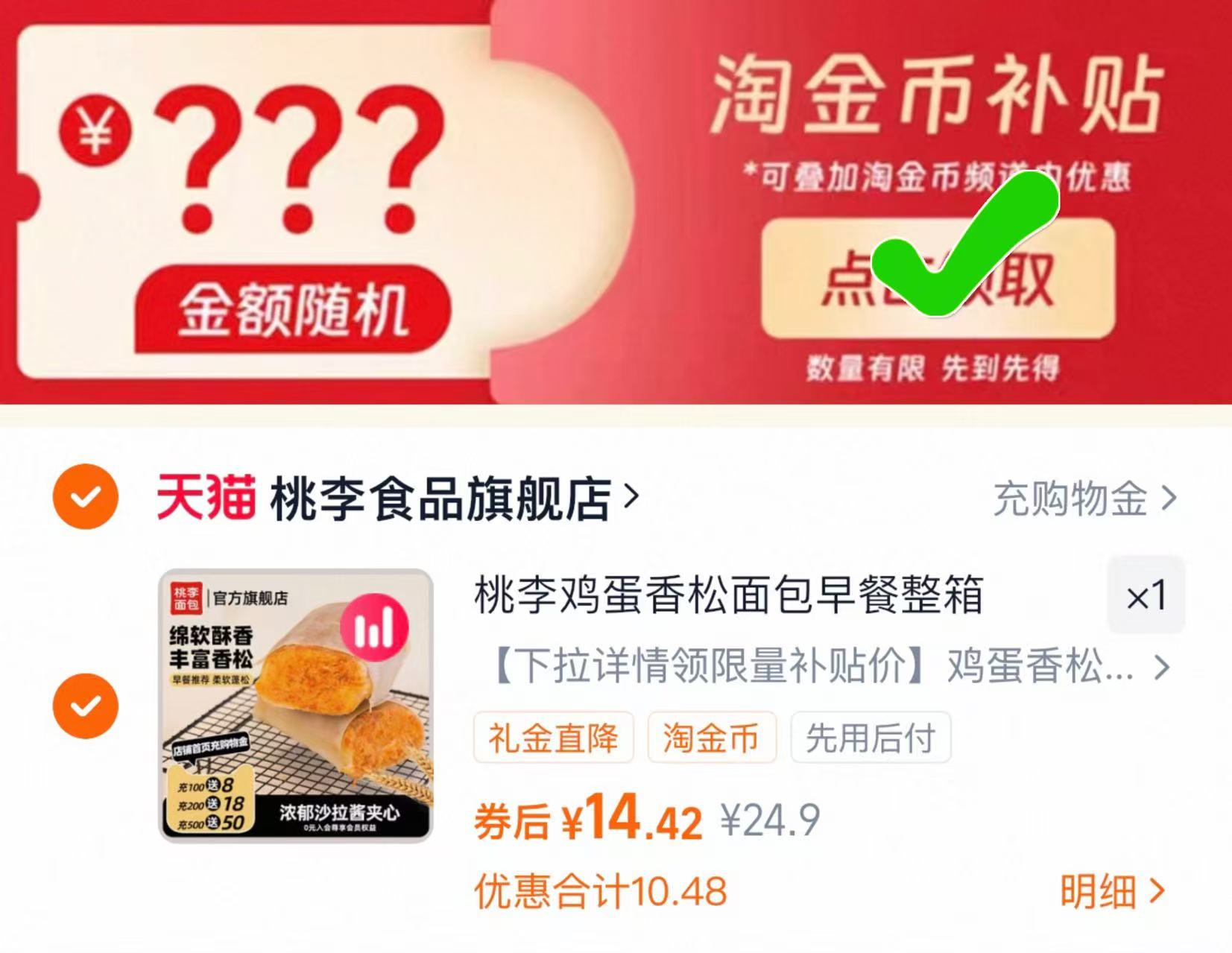Open the 桃李鸡蛋香松面包早餐整箱 product title

pyautogui.click(x=729, y=596)
